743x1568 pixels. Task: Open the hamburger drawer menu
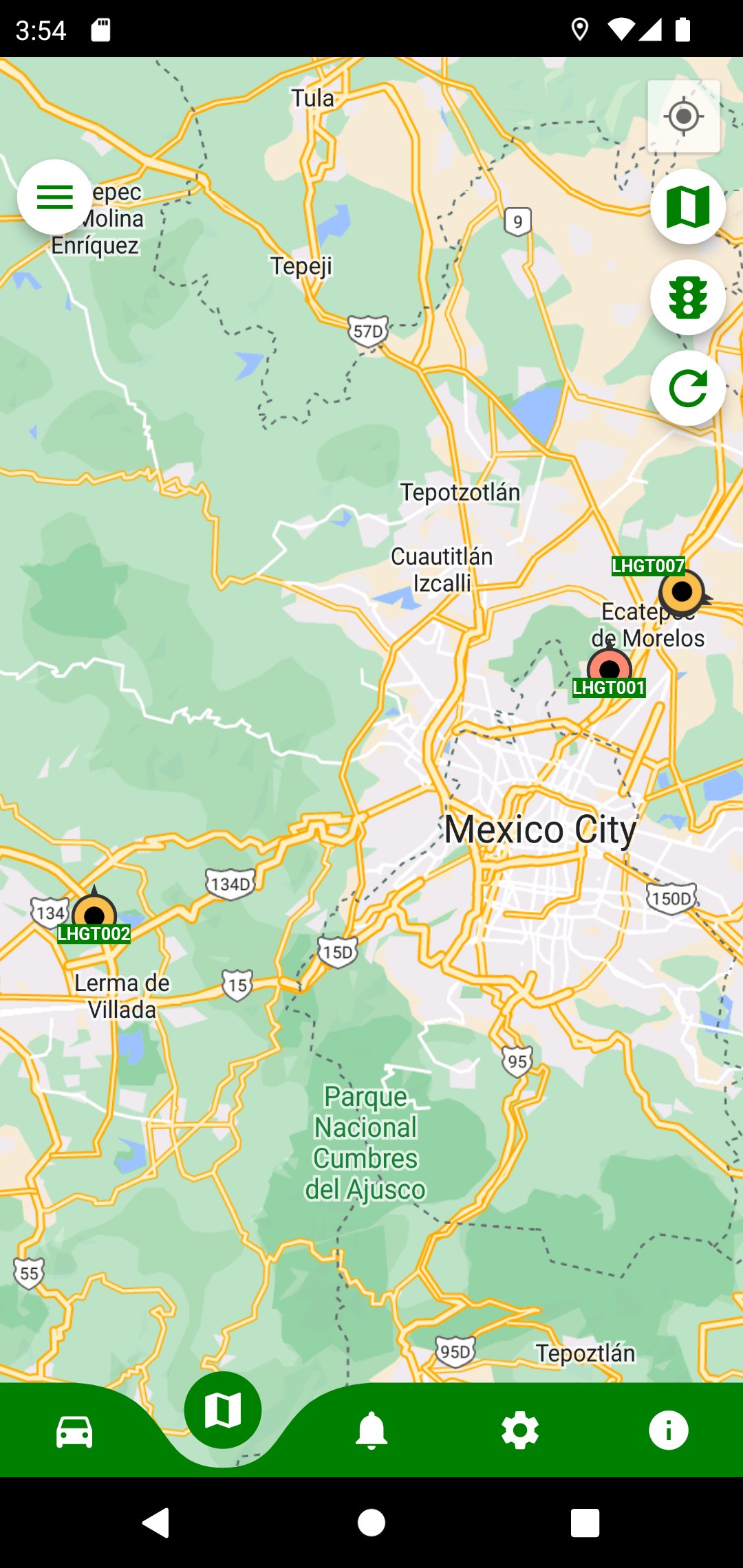pos(54,197)
